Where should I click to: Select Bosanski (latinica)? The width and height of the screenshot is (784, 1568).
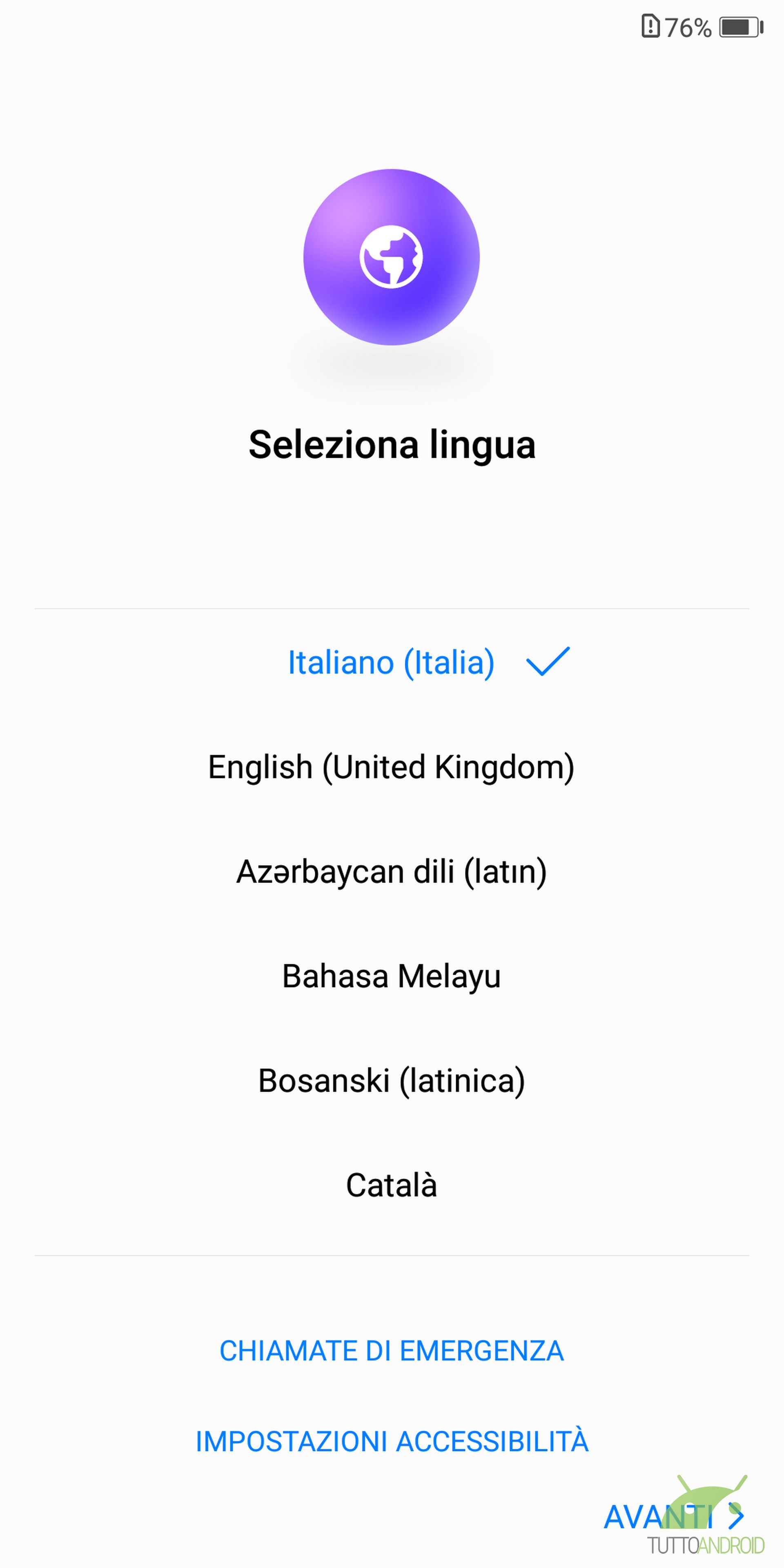392,1081
